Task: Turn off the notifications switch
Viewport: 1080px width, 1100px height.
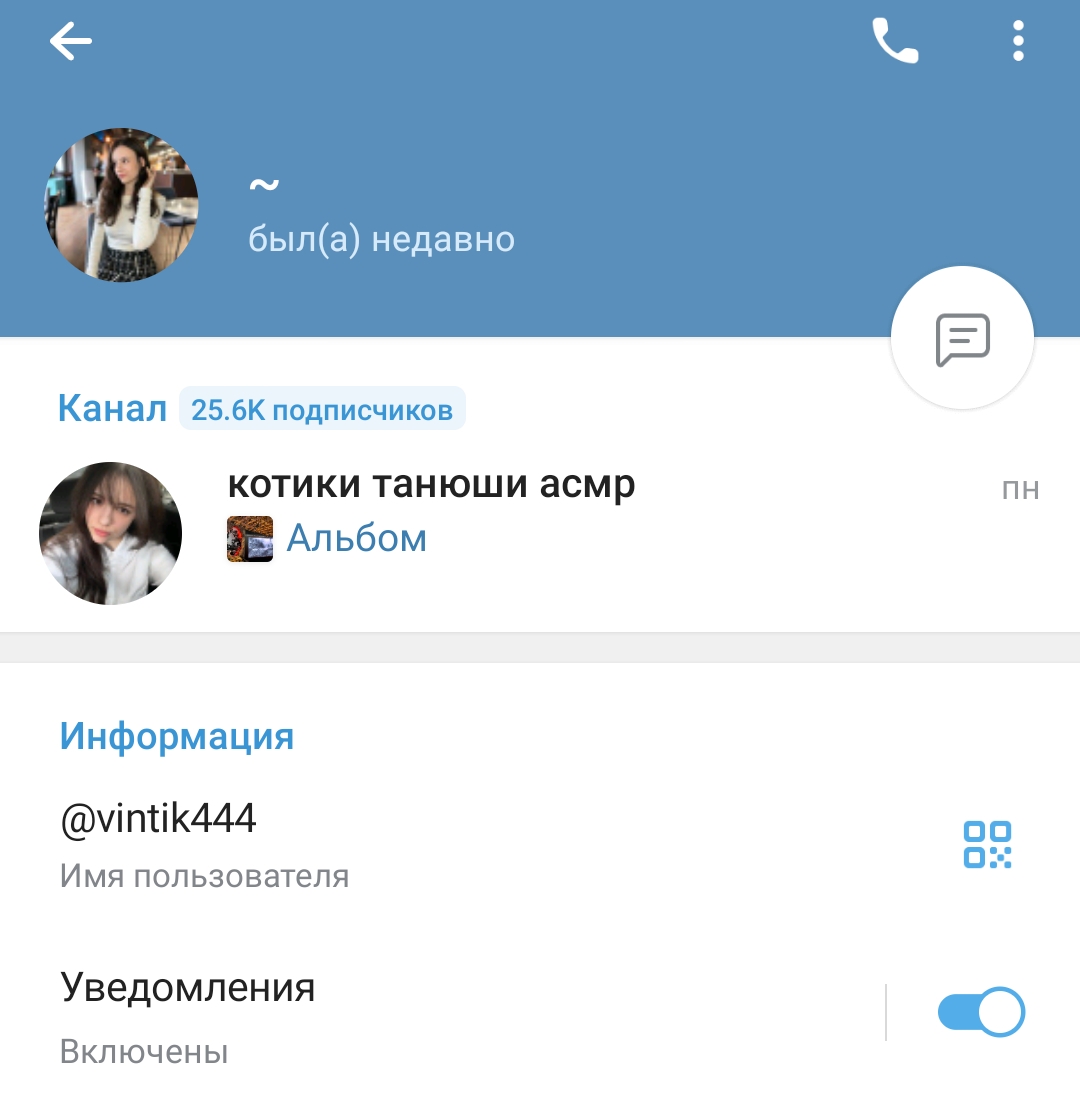Action: point(980,1013)
